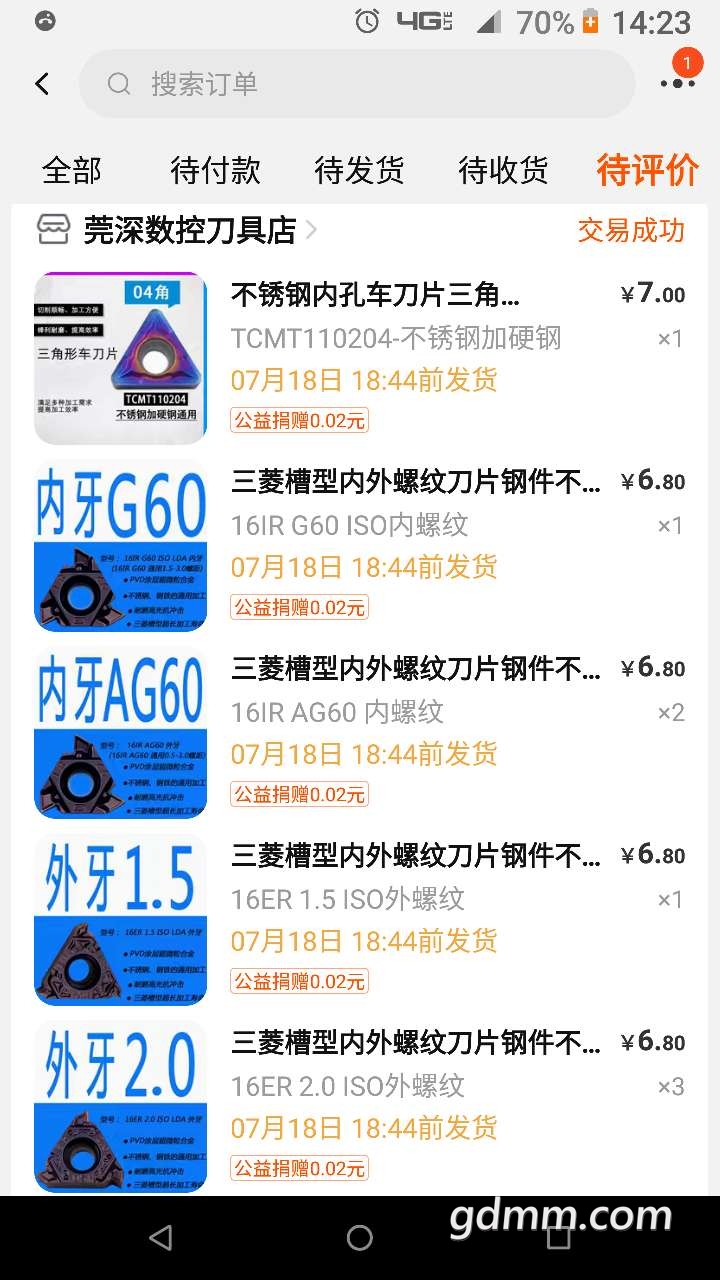Open the 莞深数控刀具店 shop page

point(190,230)
